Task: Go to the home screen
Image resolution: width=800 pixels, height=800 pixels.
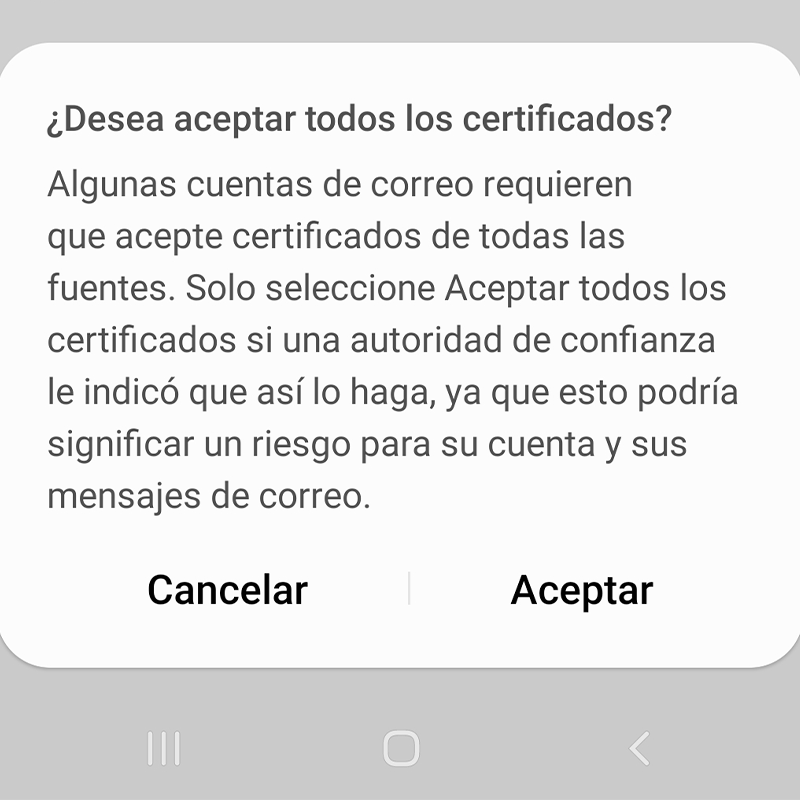Action: (x=401, y=748)
